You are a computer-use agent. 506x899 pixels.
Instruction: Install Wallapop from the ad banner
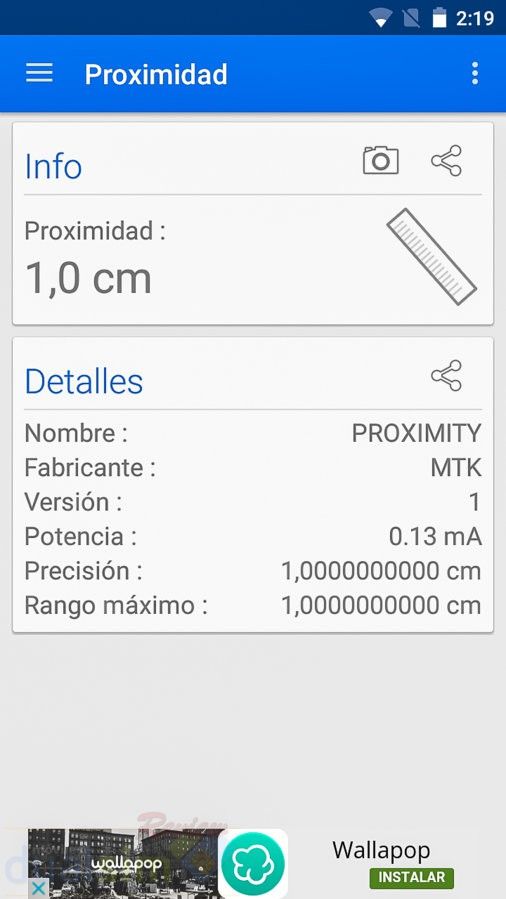point(411,877)
